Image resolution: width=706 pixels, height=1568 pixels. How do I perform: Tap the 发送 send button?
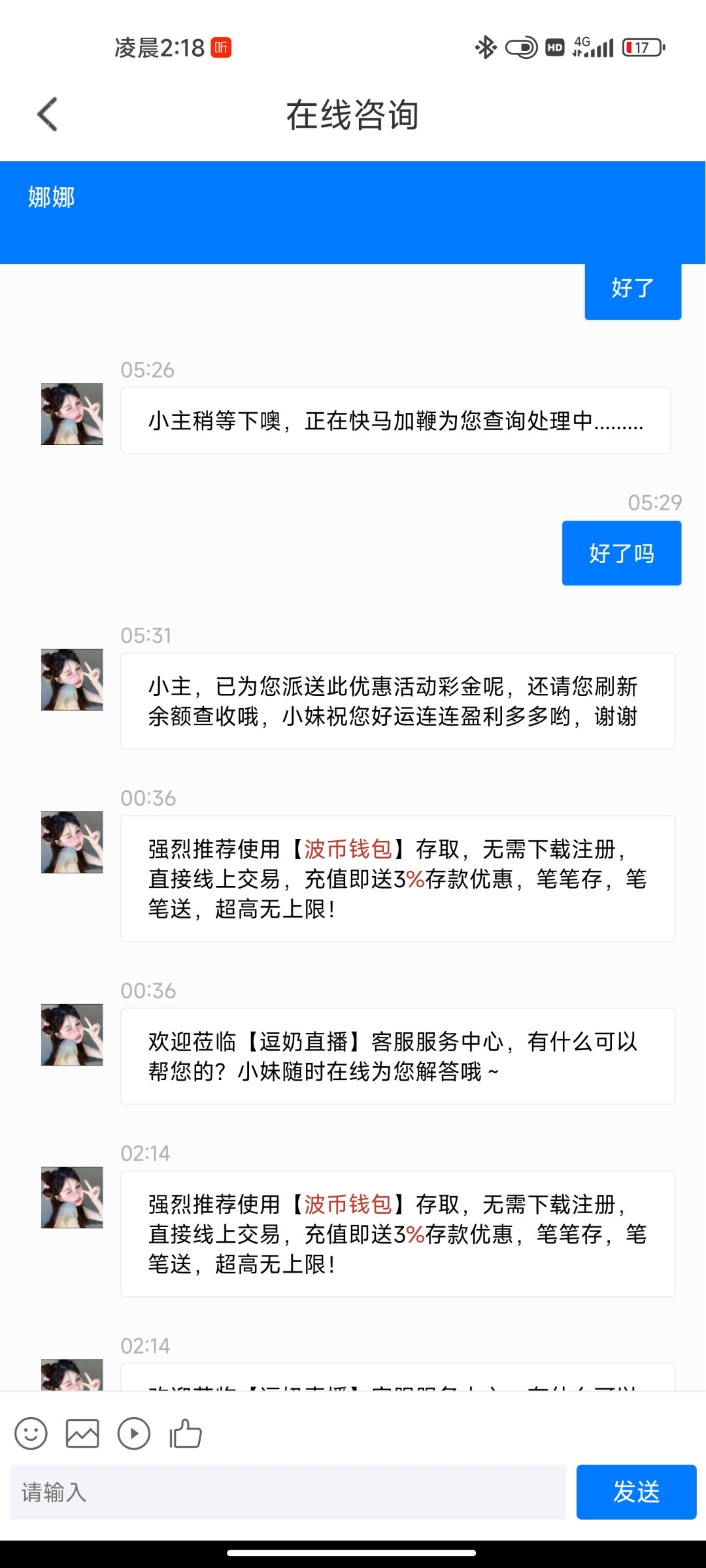tap(635, 1492)
